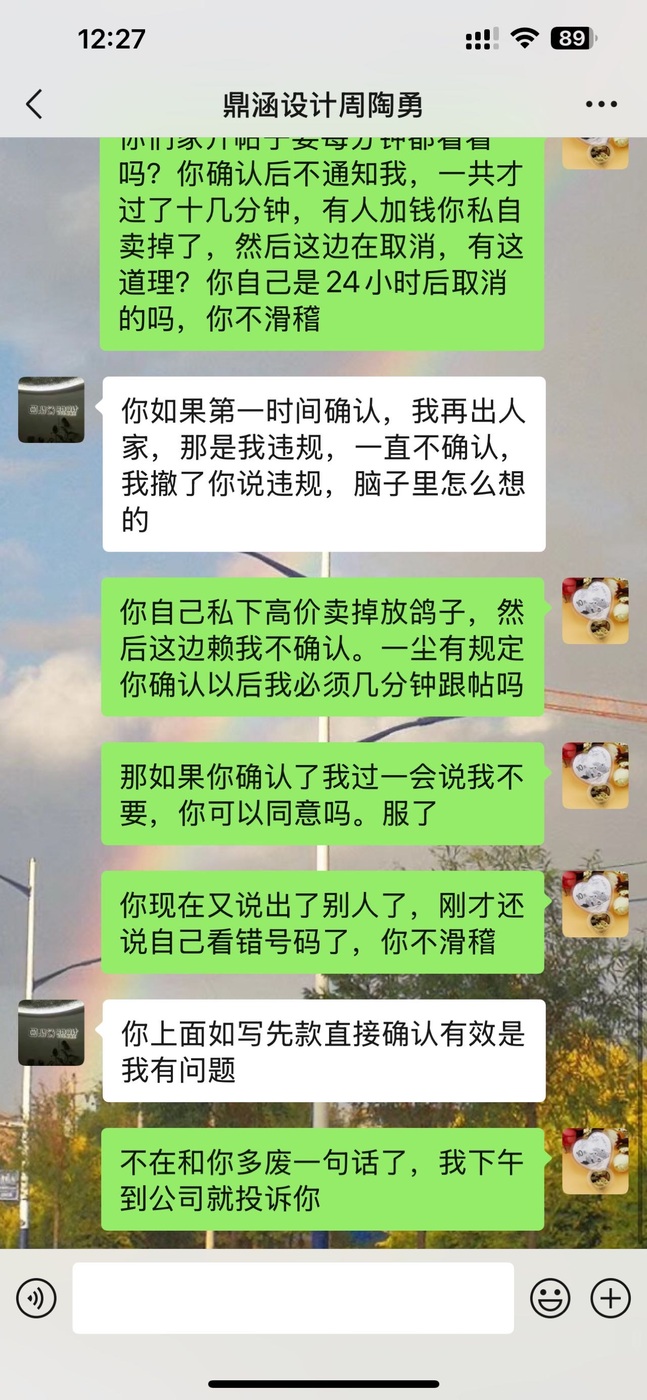Image resolution: width=647 pixels, height=1400 pixels.
Task: Open contact avatar beside 你如果第一时间确认 message
Action: pyautogui.click(x=51, y=410)
